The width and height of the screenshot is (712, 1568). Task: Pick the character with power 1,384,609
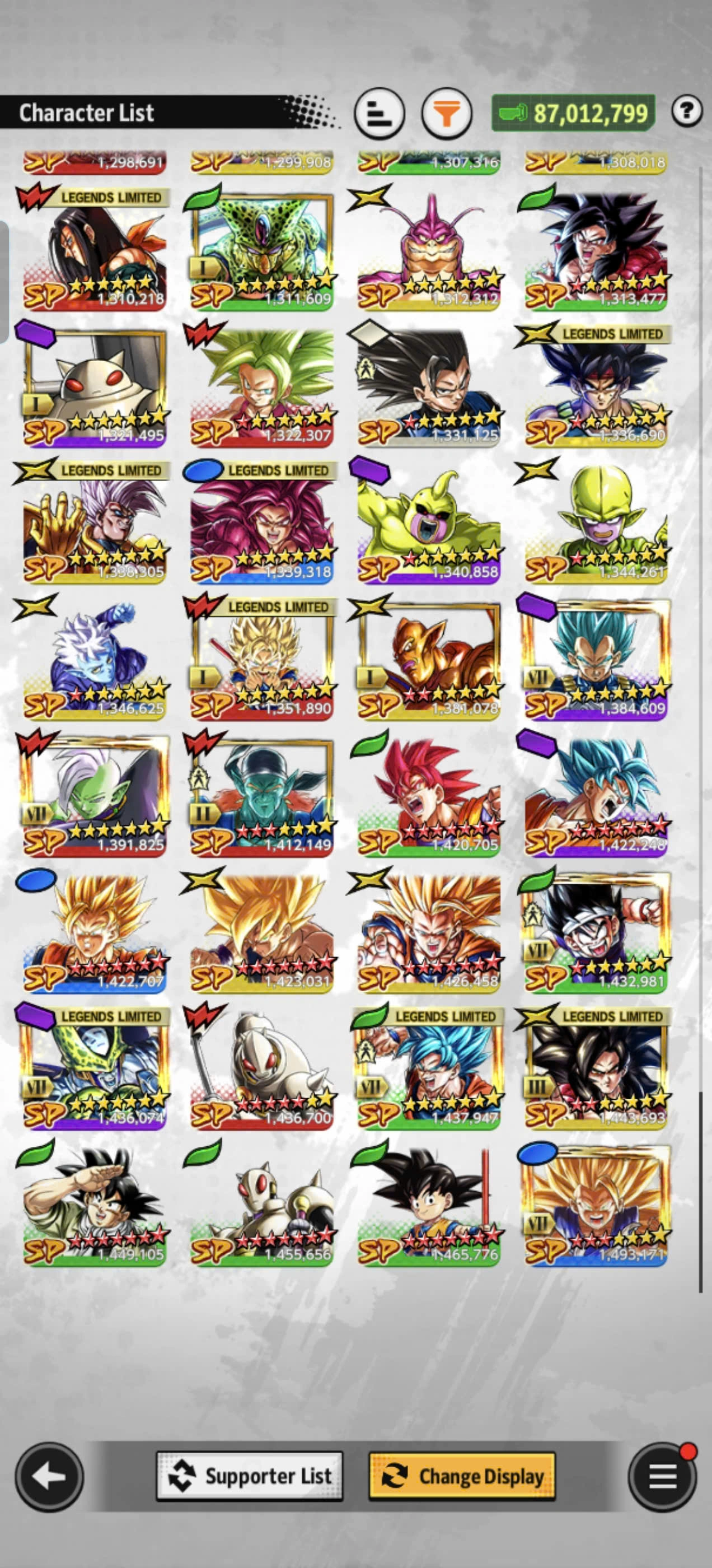(596, 659)
